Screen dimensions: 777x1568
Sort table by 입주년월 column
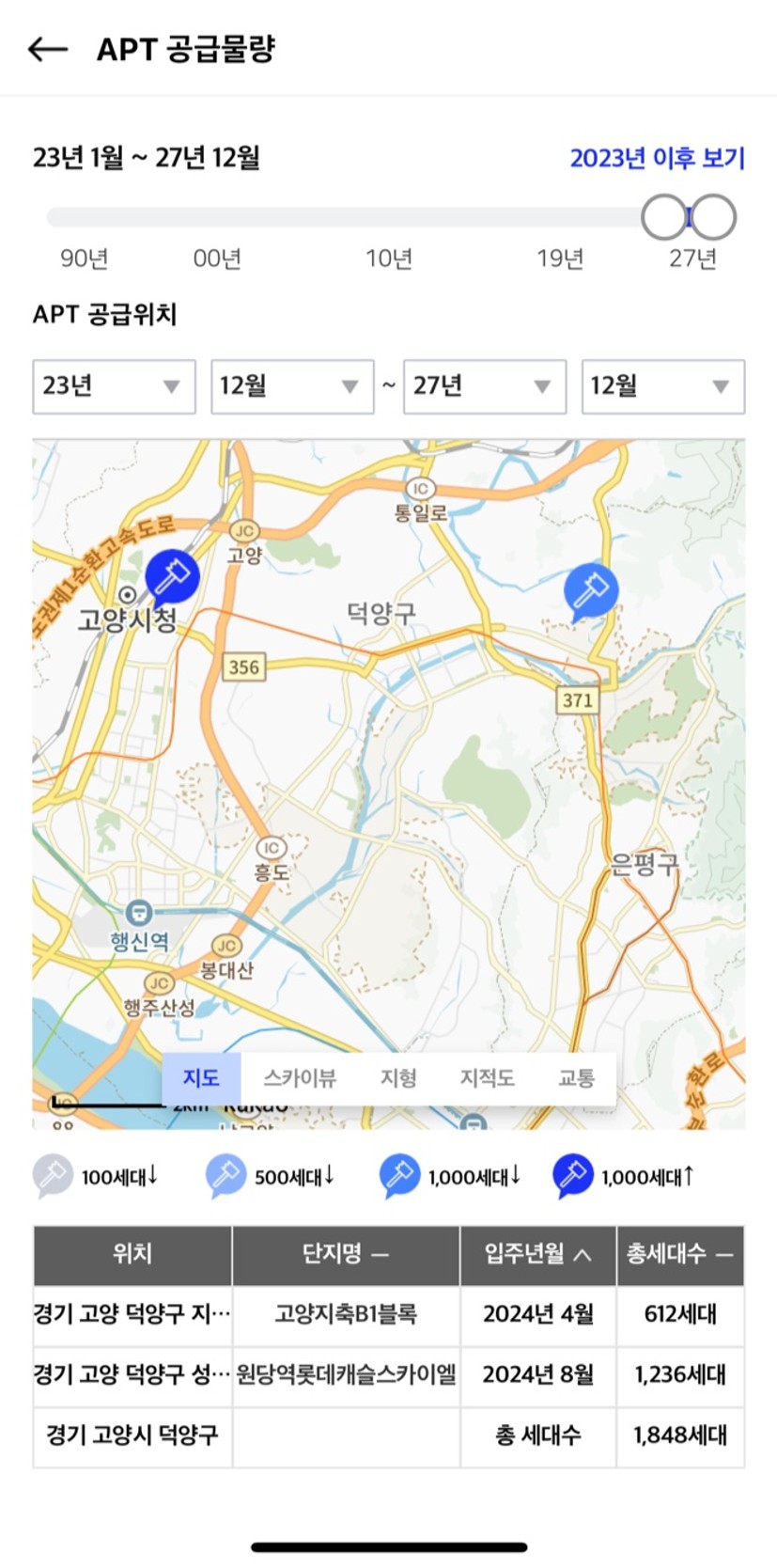[538, 1254]
